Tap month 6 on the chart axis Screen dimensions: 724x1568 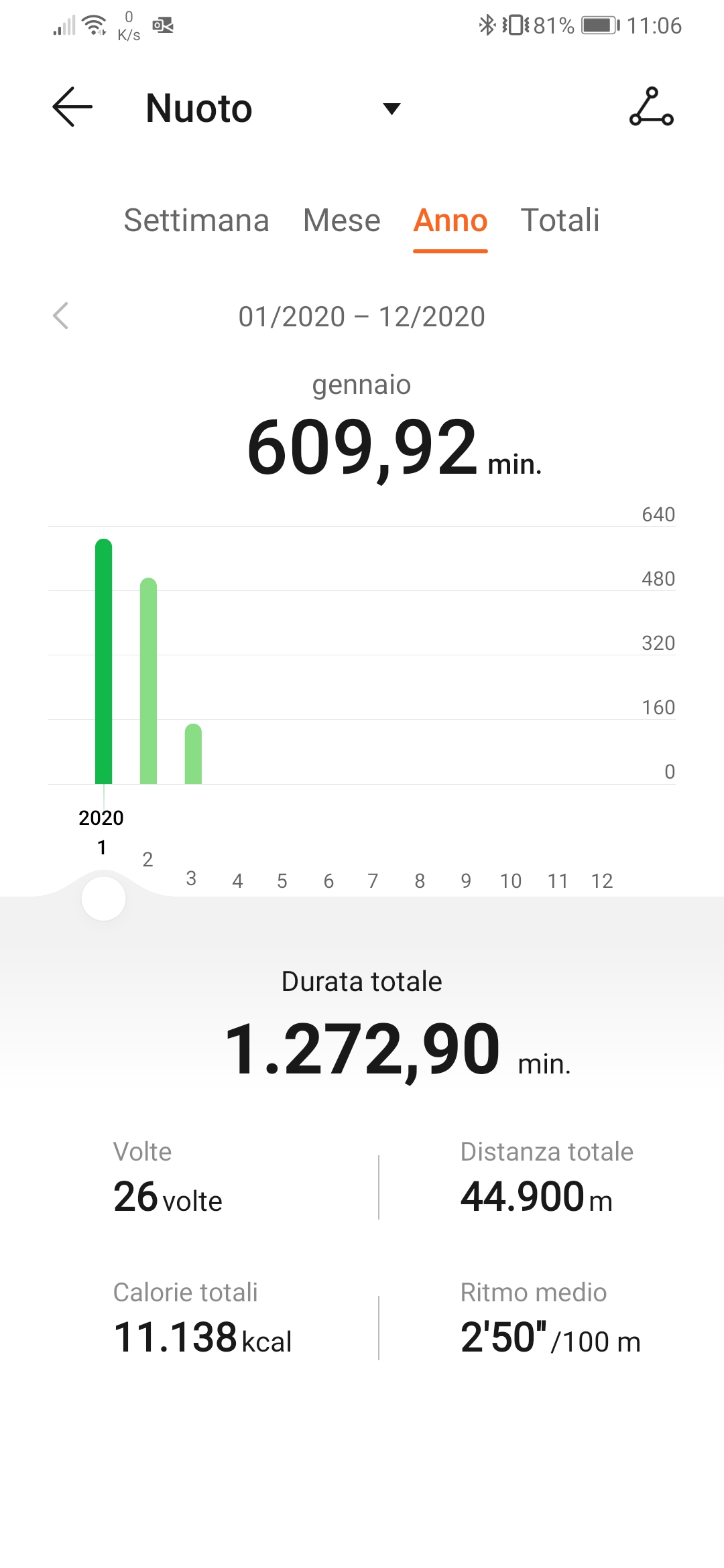[328, 881]
